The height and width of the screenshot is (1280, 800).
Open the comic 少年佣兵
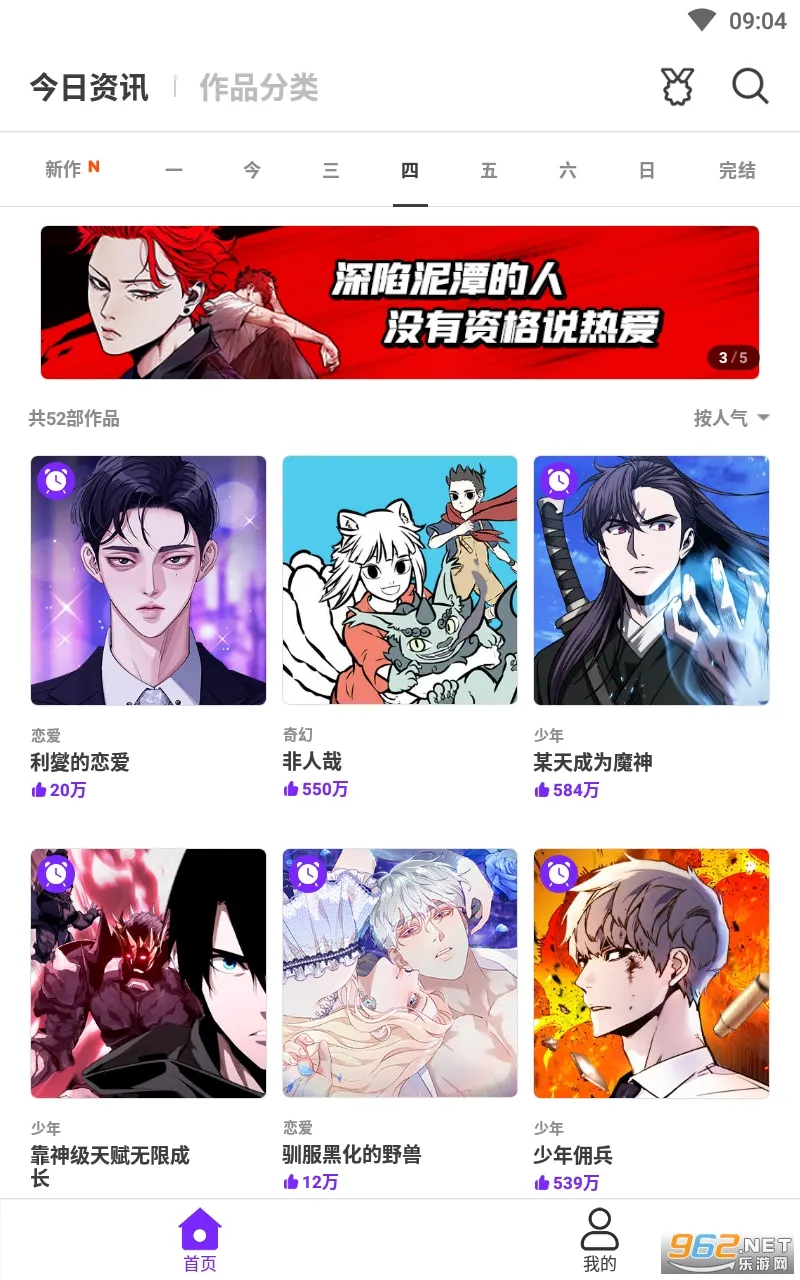[x=651, y=973]
